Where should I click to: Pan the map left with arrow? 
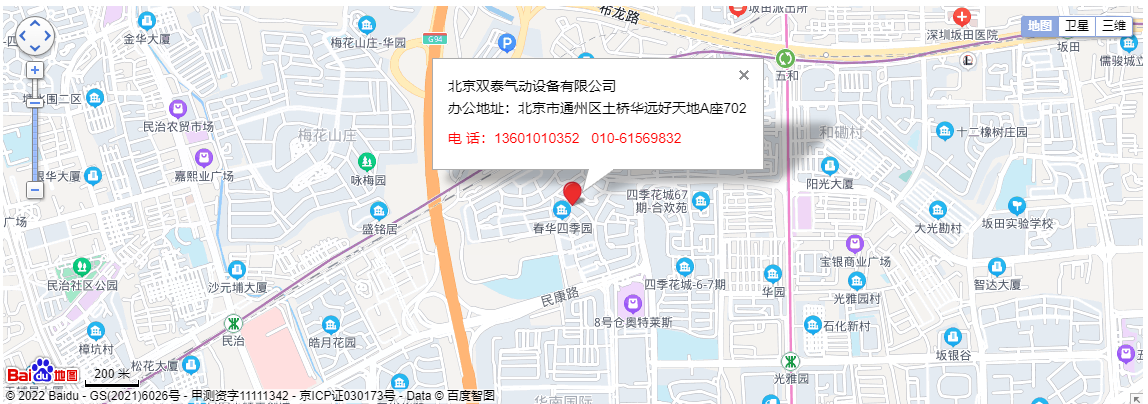click(x=22, y=35)
